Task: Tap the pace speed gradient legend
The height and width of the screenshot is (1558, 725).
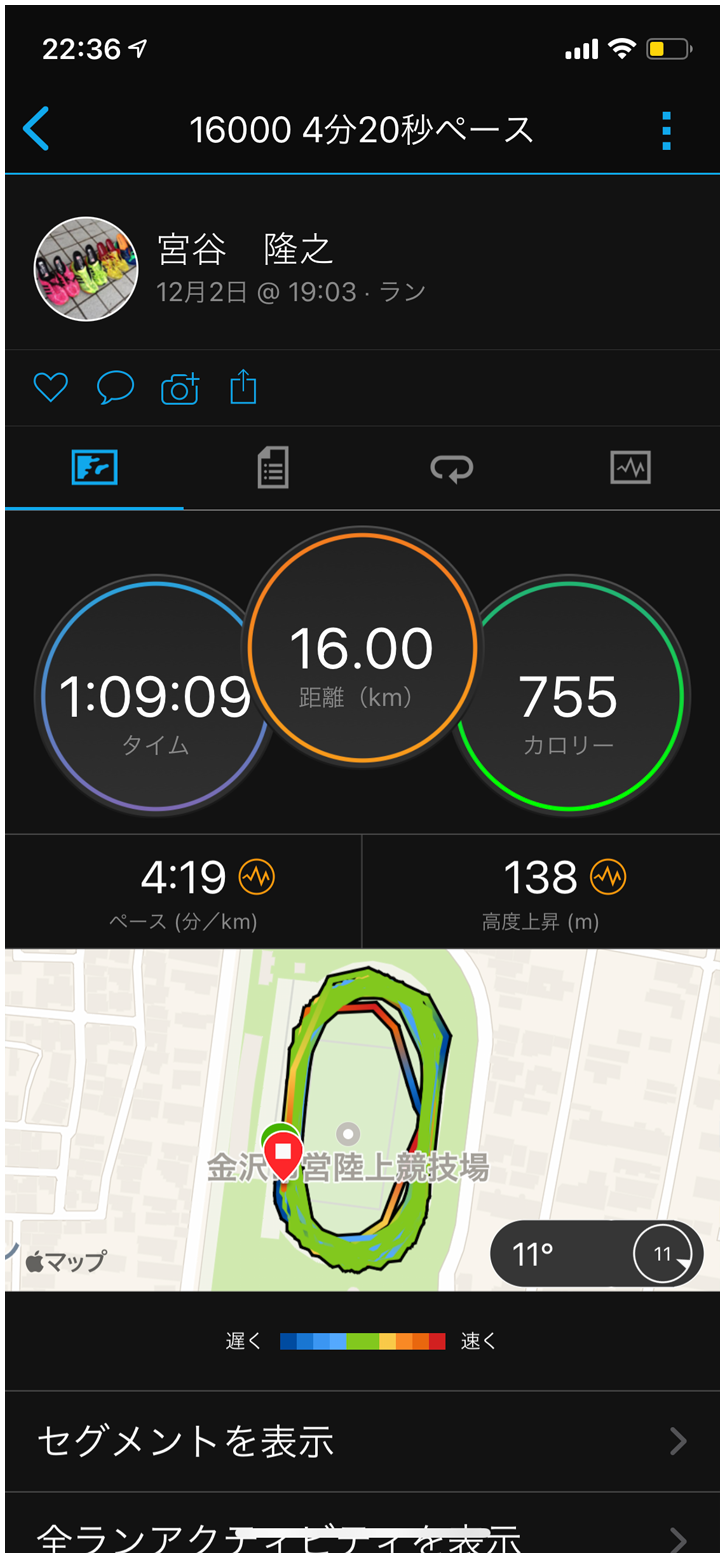Action: (362, 1340)
